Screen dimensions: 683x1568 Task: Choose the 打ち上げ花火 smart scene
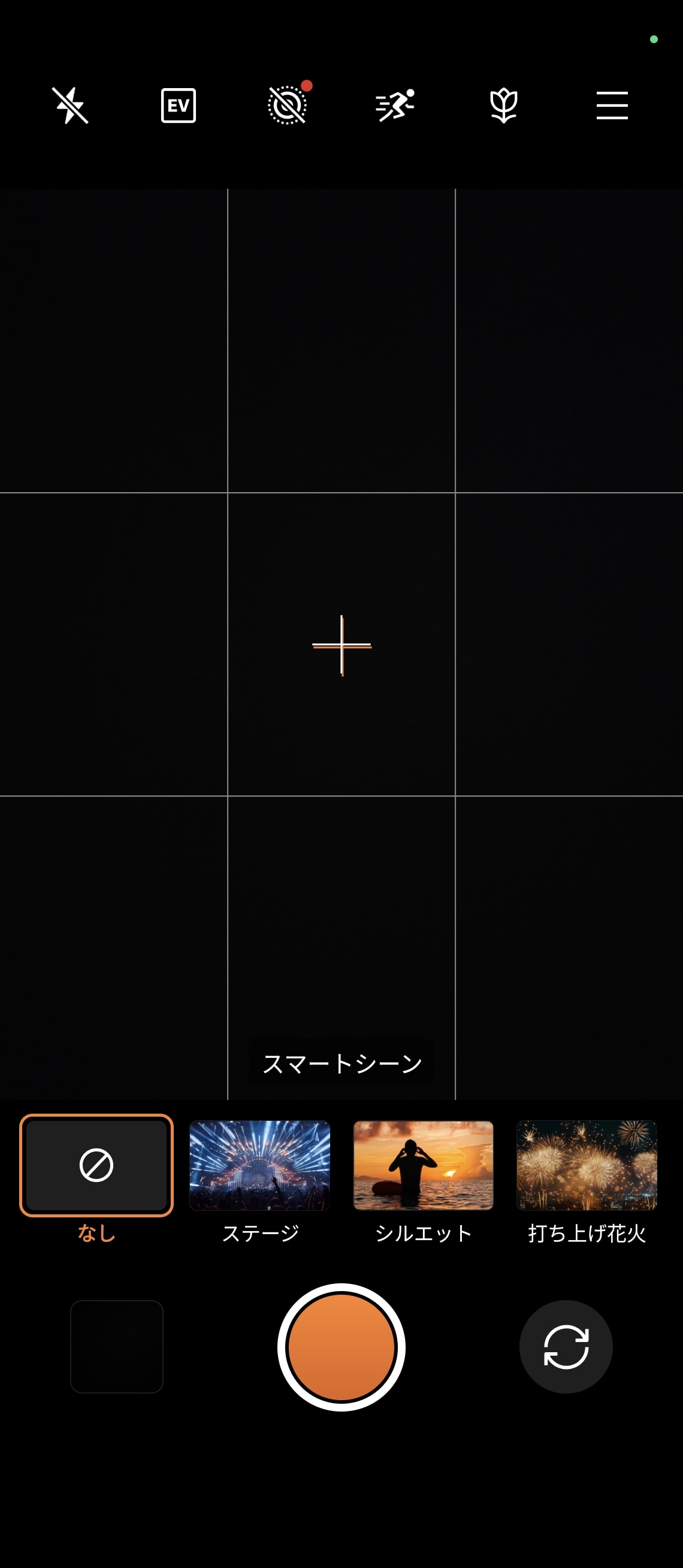click(x=587, y=1165)
